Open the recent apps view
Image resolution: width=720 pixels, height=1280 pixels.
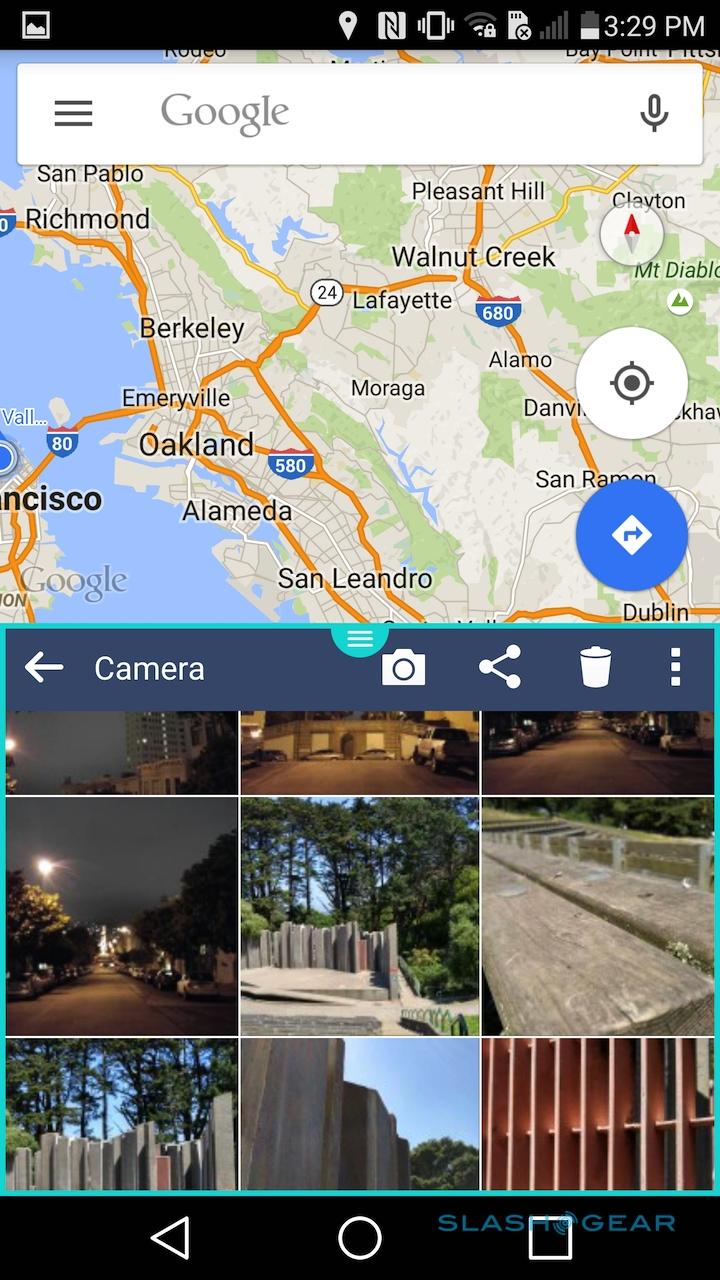(x=549, y=1240)
